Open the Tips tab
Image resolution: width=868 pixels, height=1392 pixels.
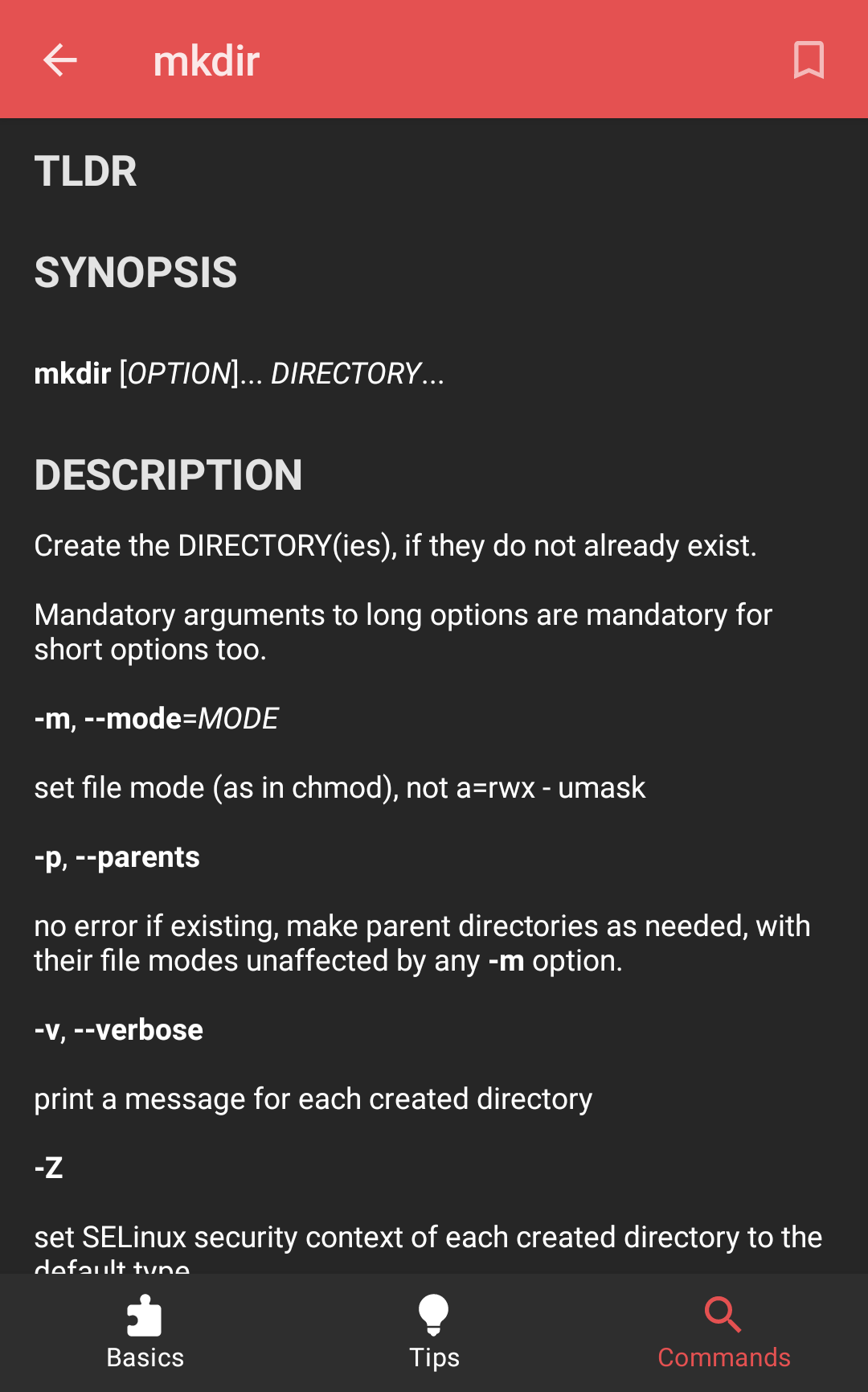click(x=434, y=1332)
